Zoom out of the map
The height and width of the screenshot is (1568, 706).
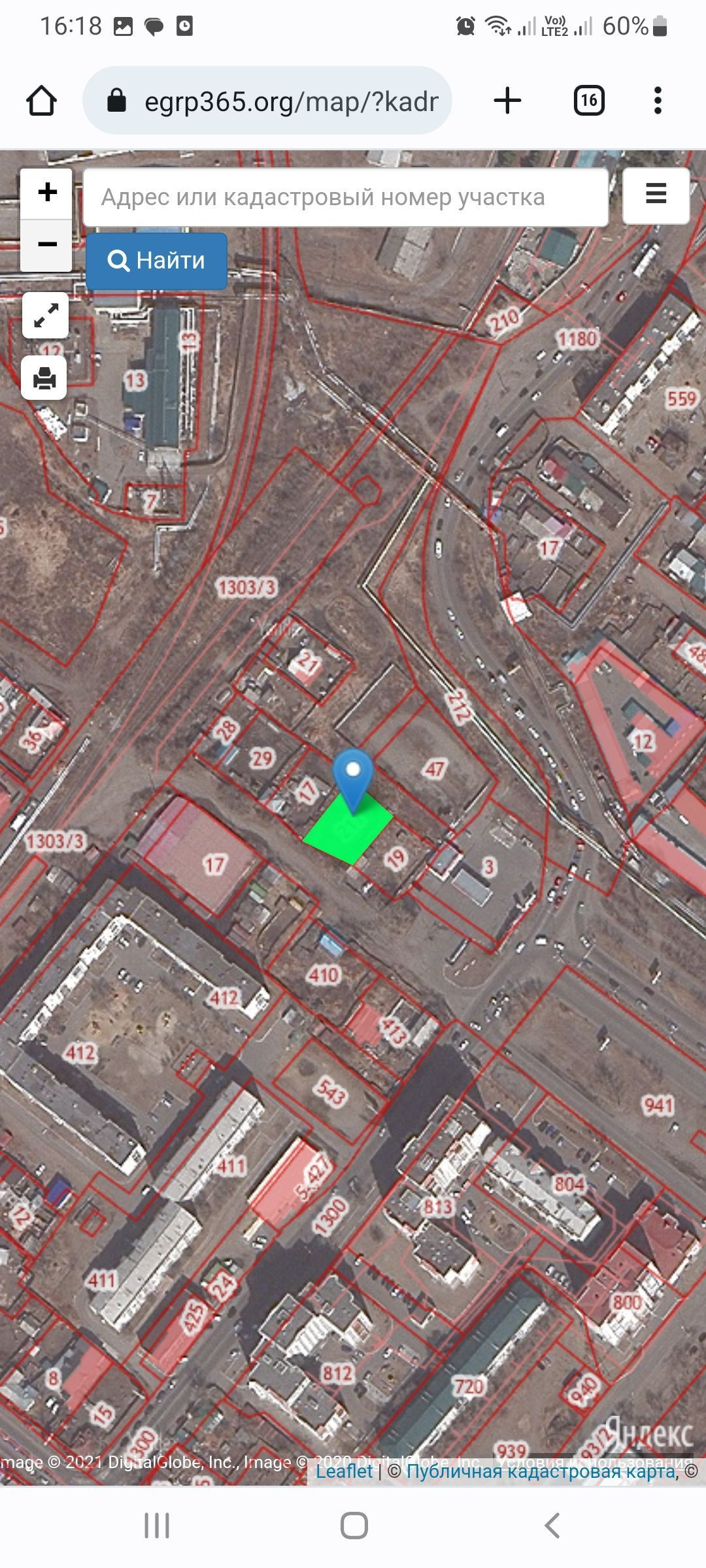(x=46, y=245)
